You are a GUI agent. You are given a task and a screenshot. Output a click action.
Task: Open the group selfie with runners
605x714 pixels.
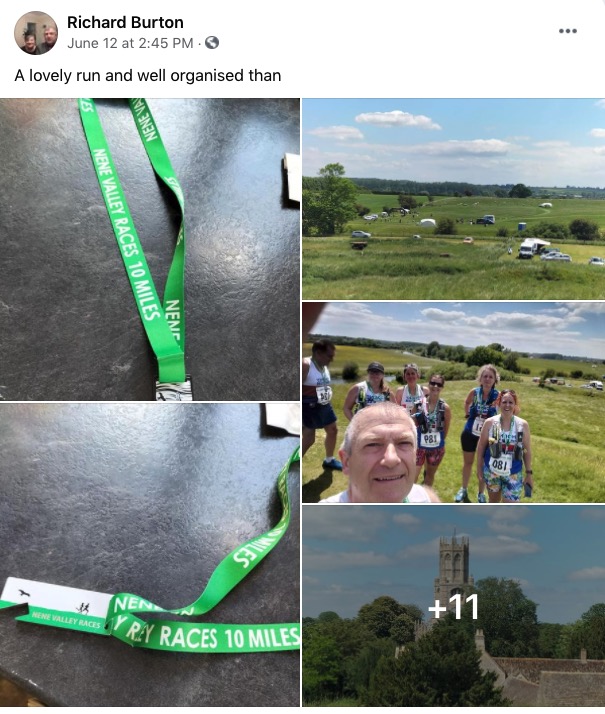click(x=453, y=402)
